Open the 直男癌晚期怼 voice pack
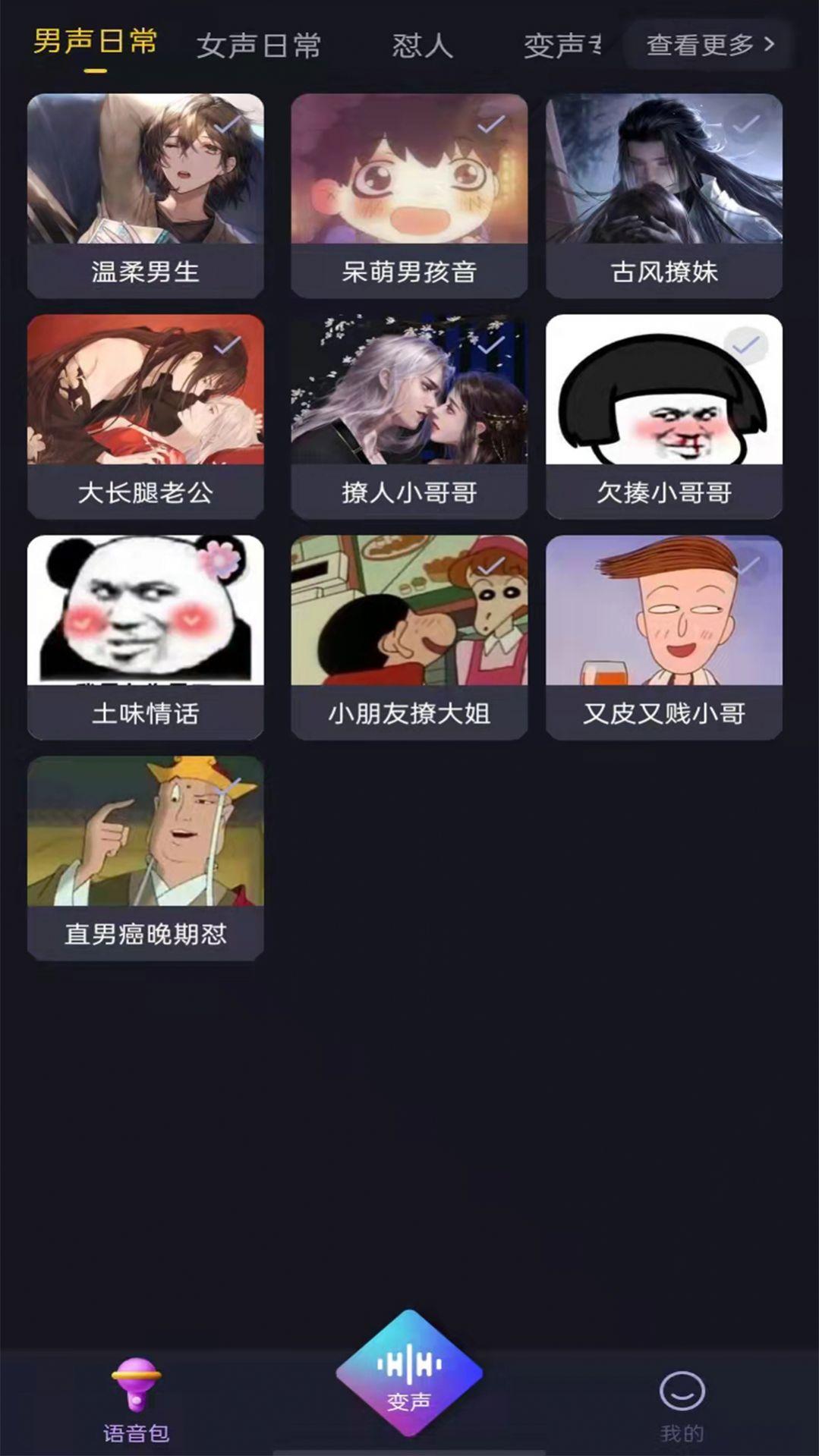819x1456 pixels. (146, 858)
